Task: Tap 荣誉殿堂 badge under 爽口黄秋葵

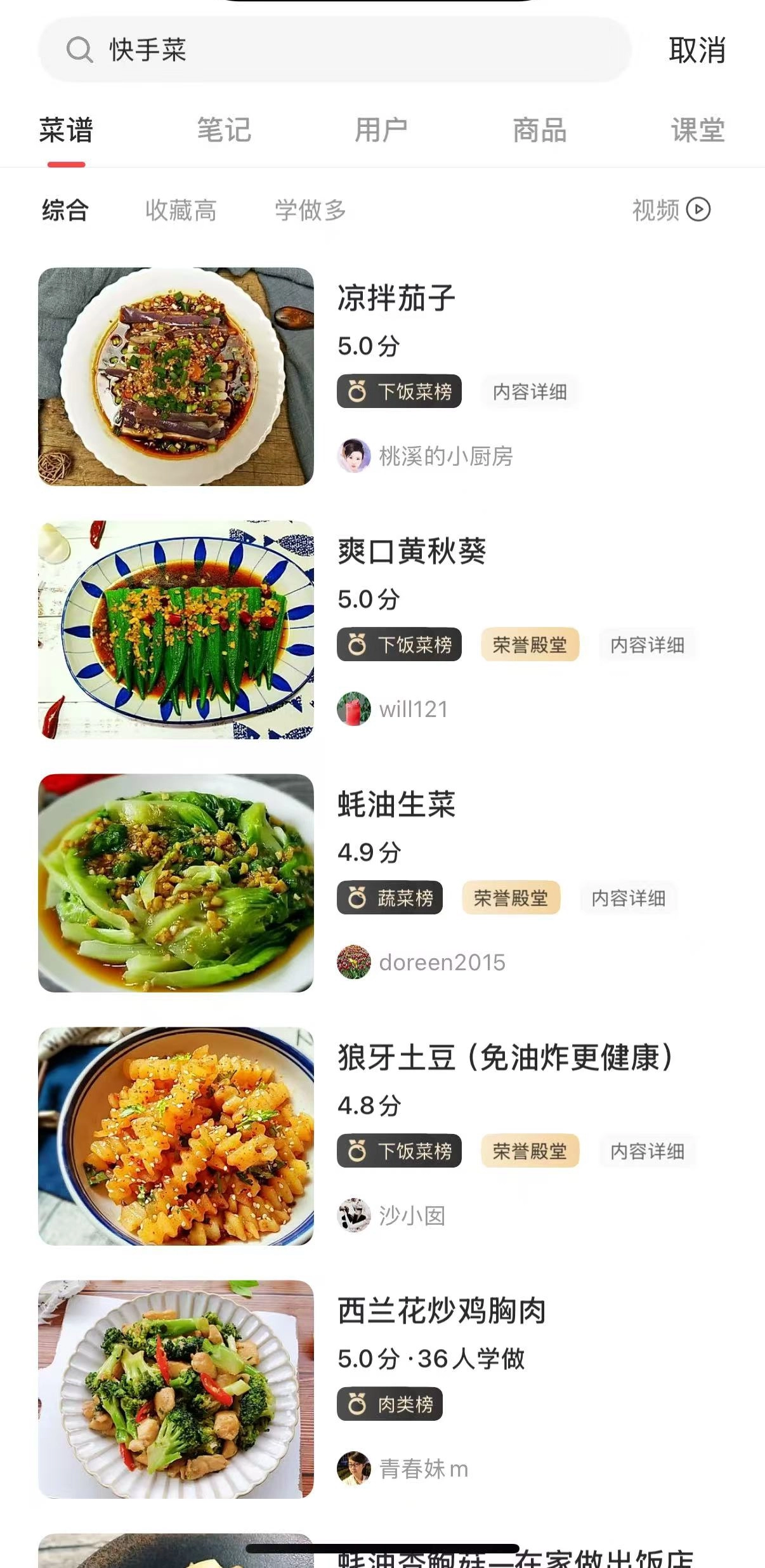Action: (530, 645)
